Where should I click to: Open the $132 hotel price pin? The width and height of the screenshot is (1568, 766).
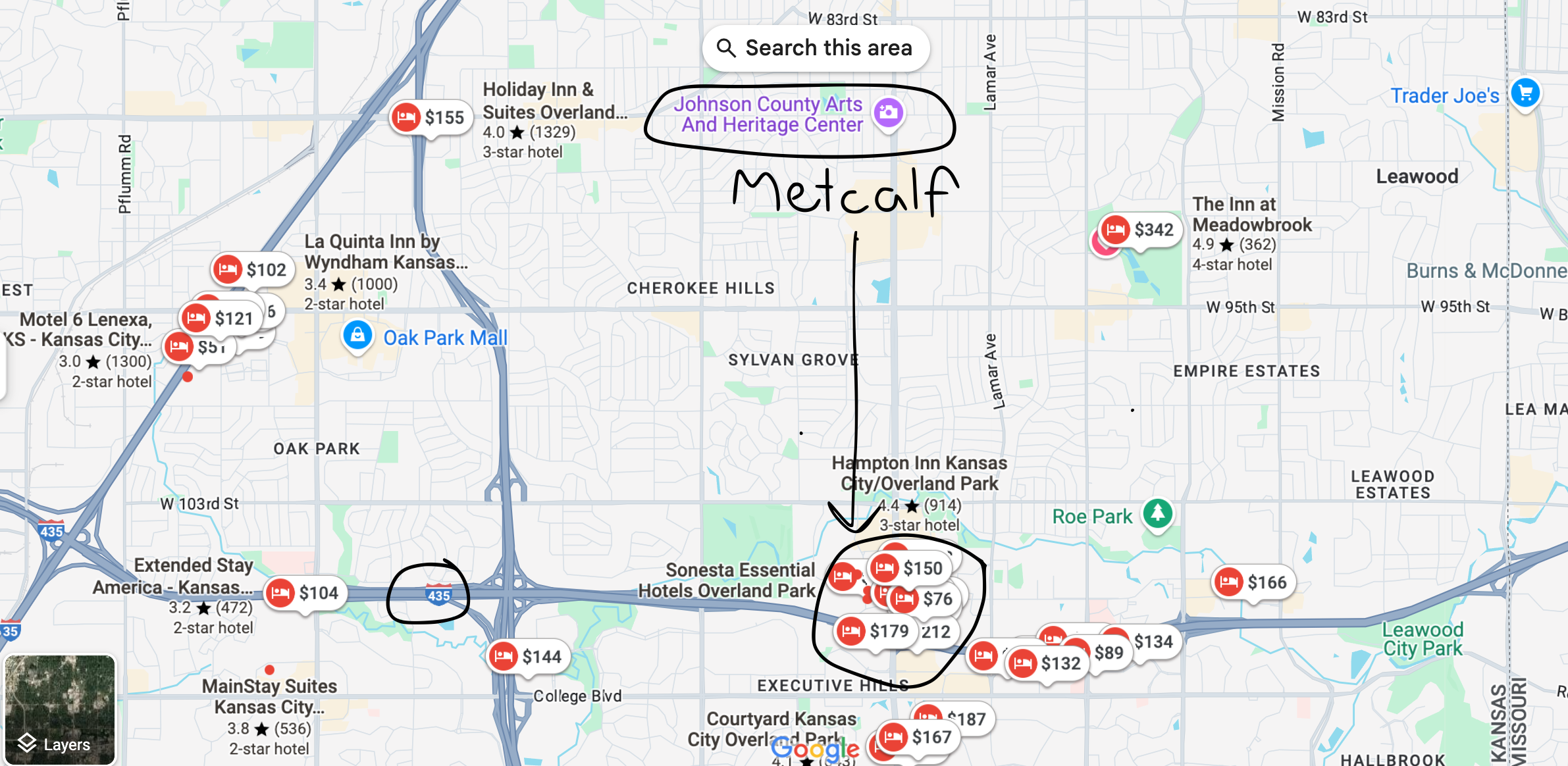1048,663
